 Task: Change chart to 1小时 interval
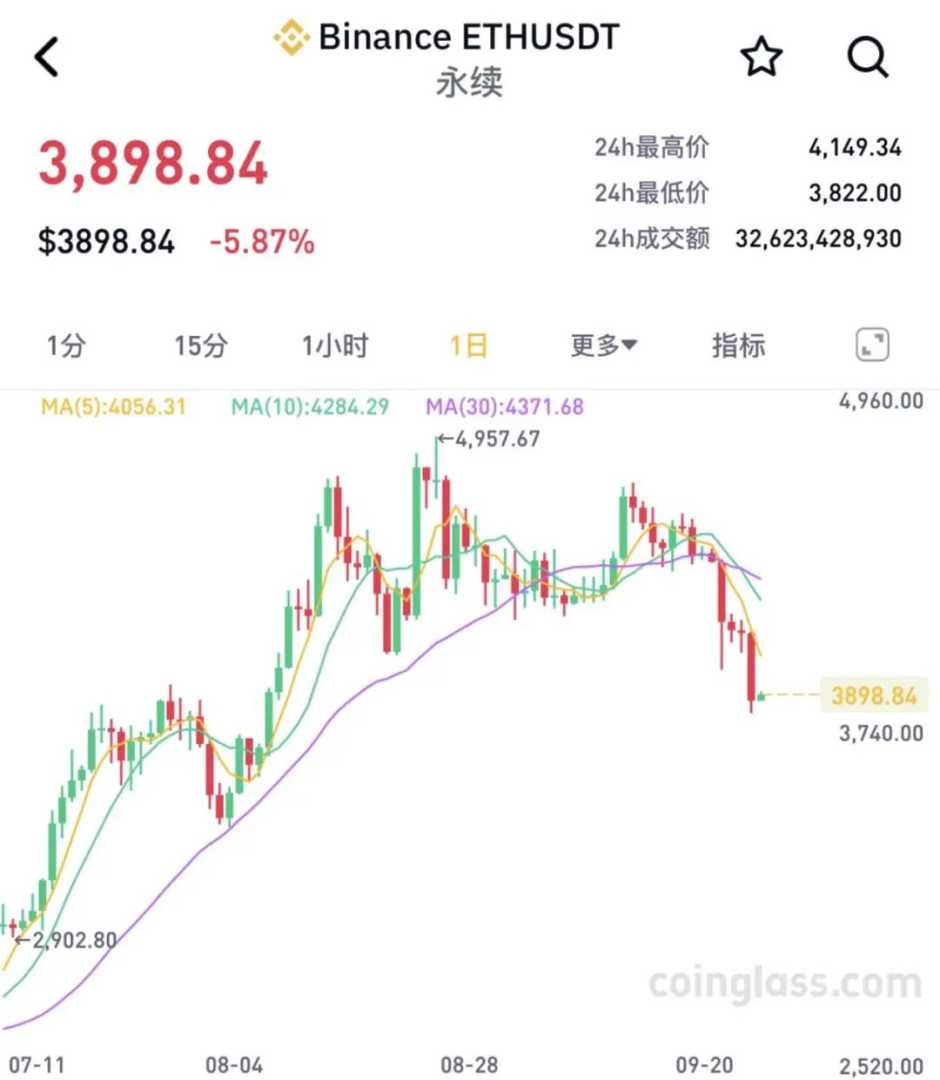(335, 346)
